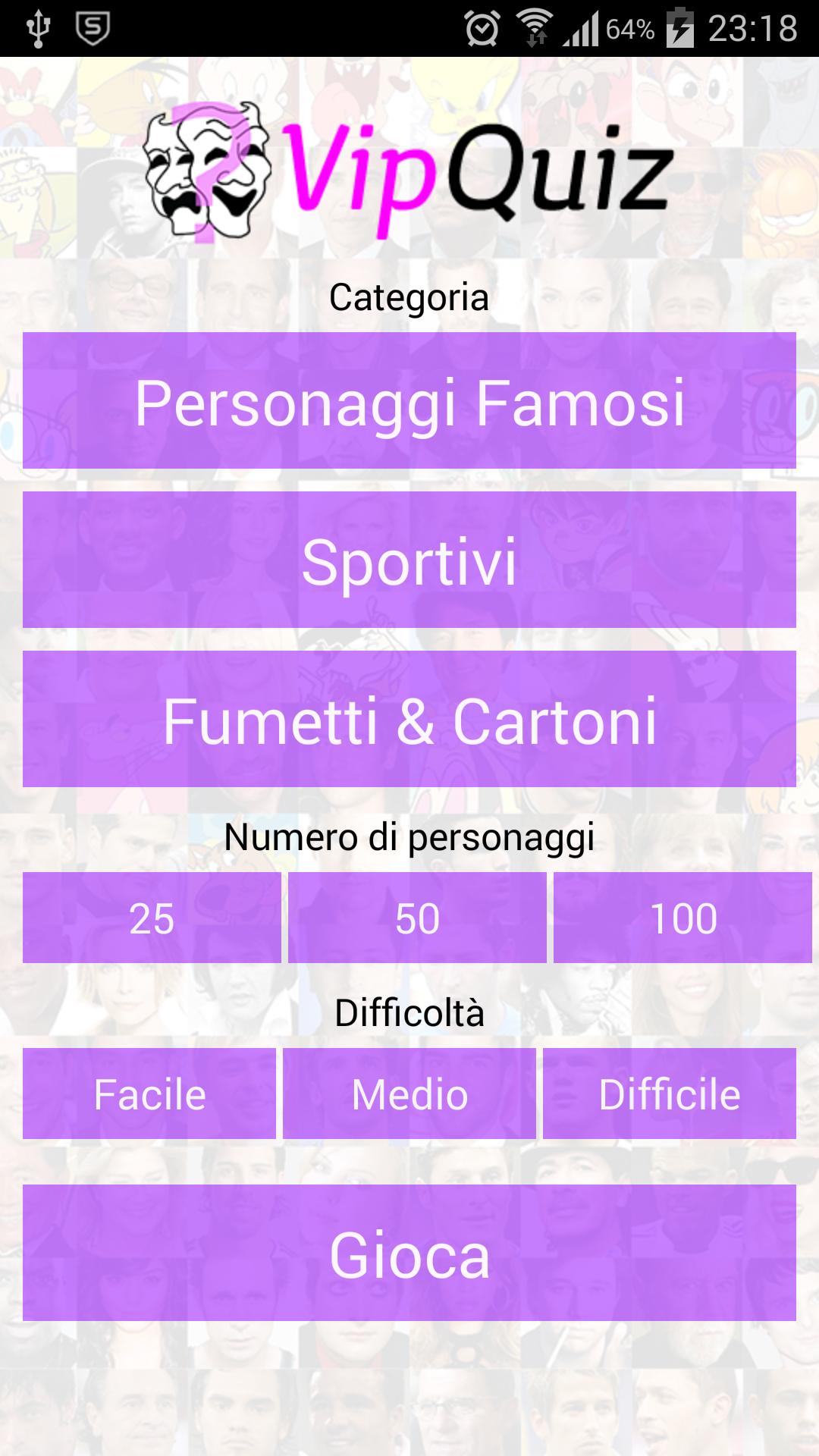Image resolution: width=819 pixels, height=1456 pixels.
Task: Choose 100 as number of personaggi
Action: tap(681, 918)
